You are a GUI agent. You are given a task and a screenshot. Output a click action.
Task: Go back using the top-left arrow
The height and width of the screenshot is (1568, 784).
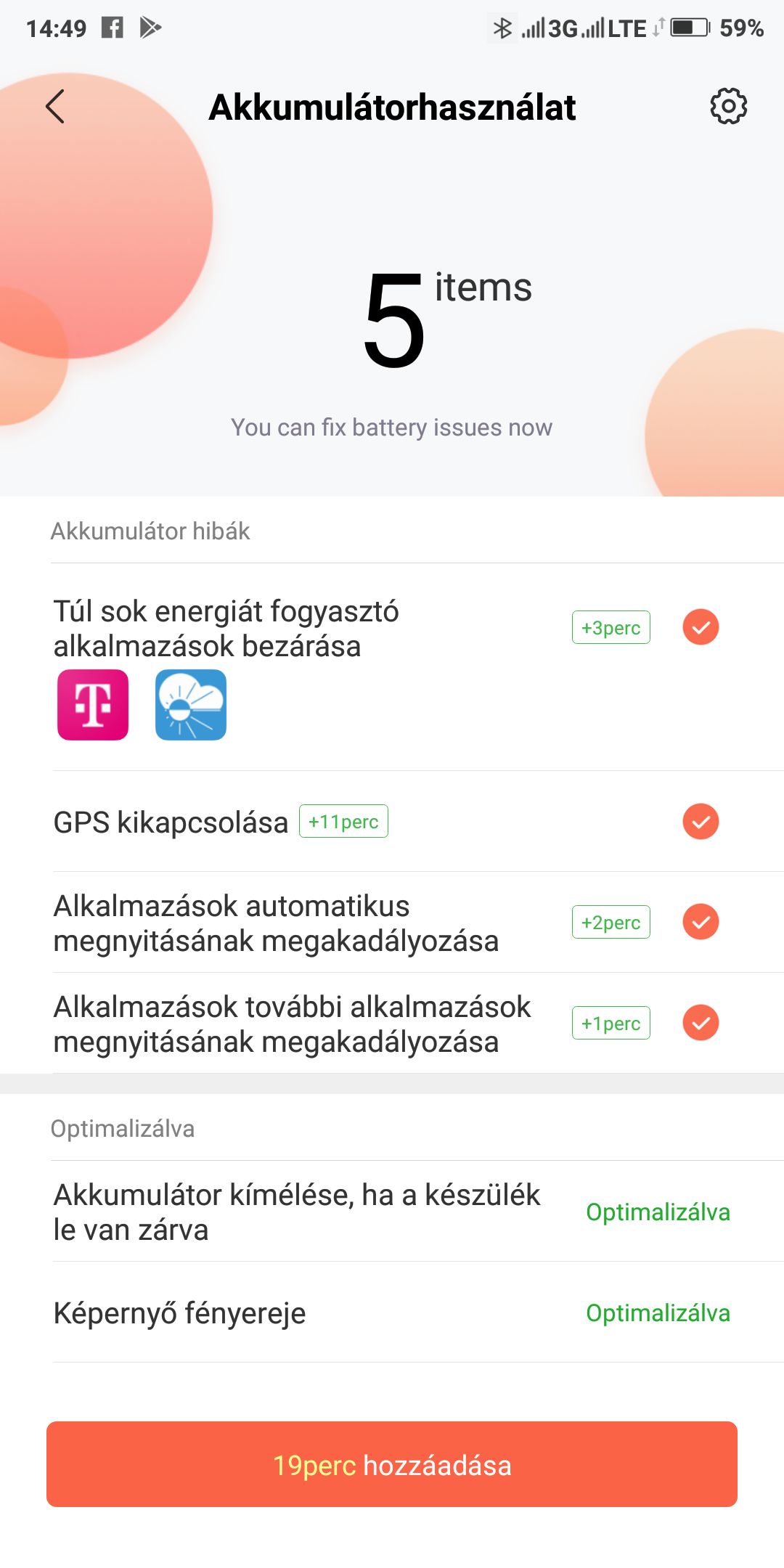tap(55, 107)
